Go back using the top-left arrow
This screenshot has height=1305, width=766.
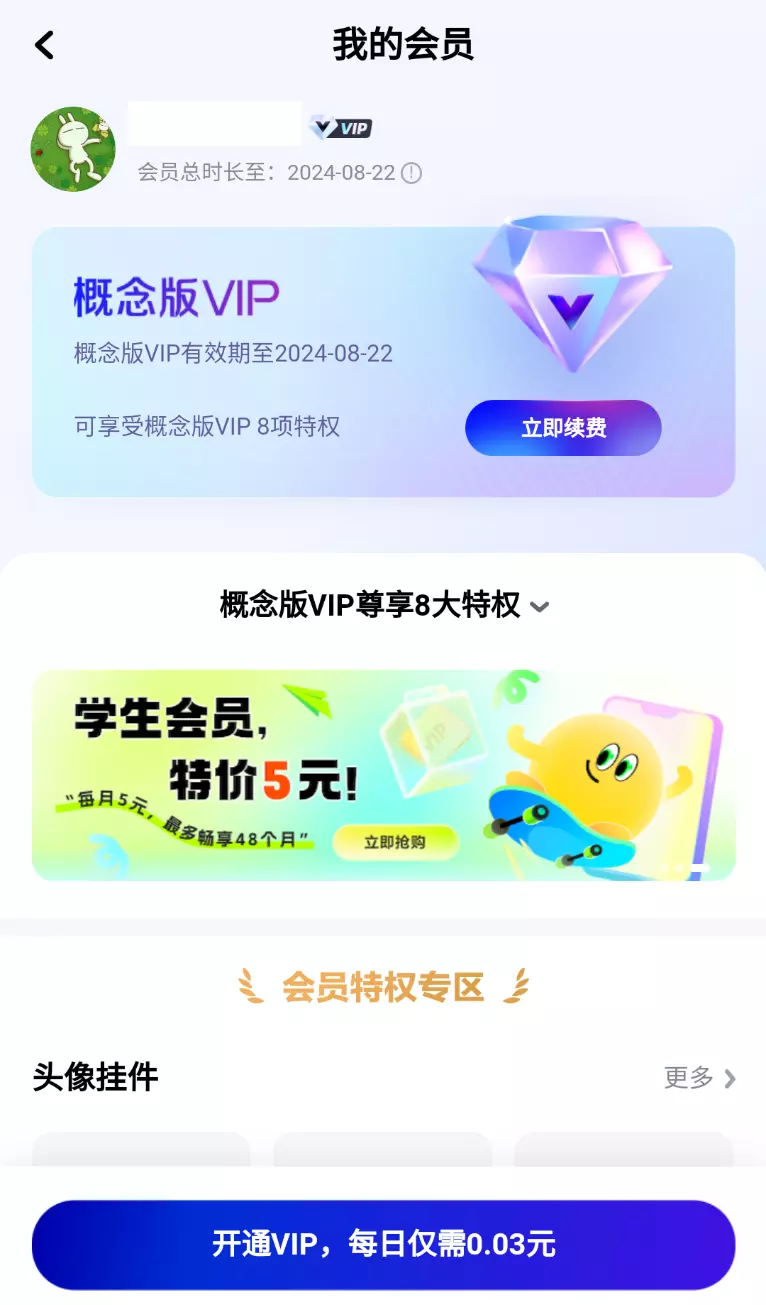(x=44, y=45)
